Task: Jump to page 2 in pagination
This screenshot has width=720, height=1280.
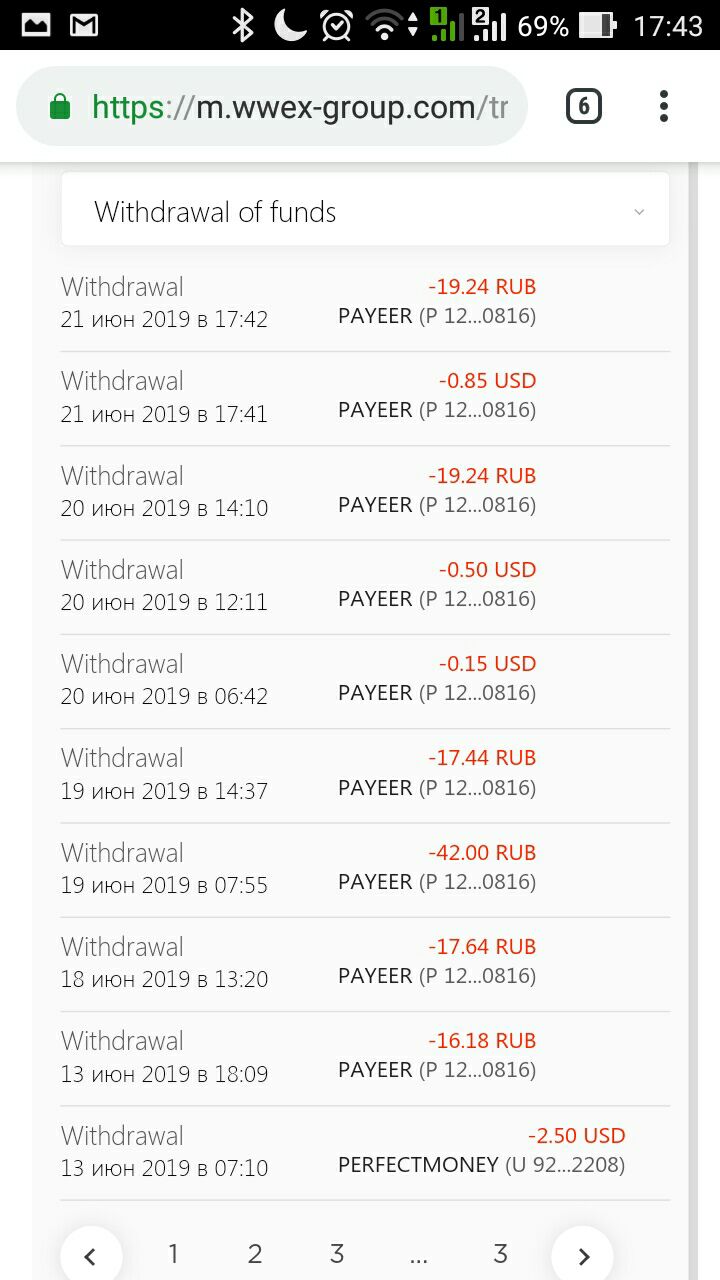Action: point(255,1254)
